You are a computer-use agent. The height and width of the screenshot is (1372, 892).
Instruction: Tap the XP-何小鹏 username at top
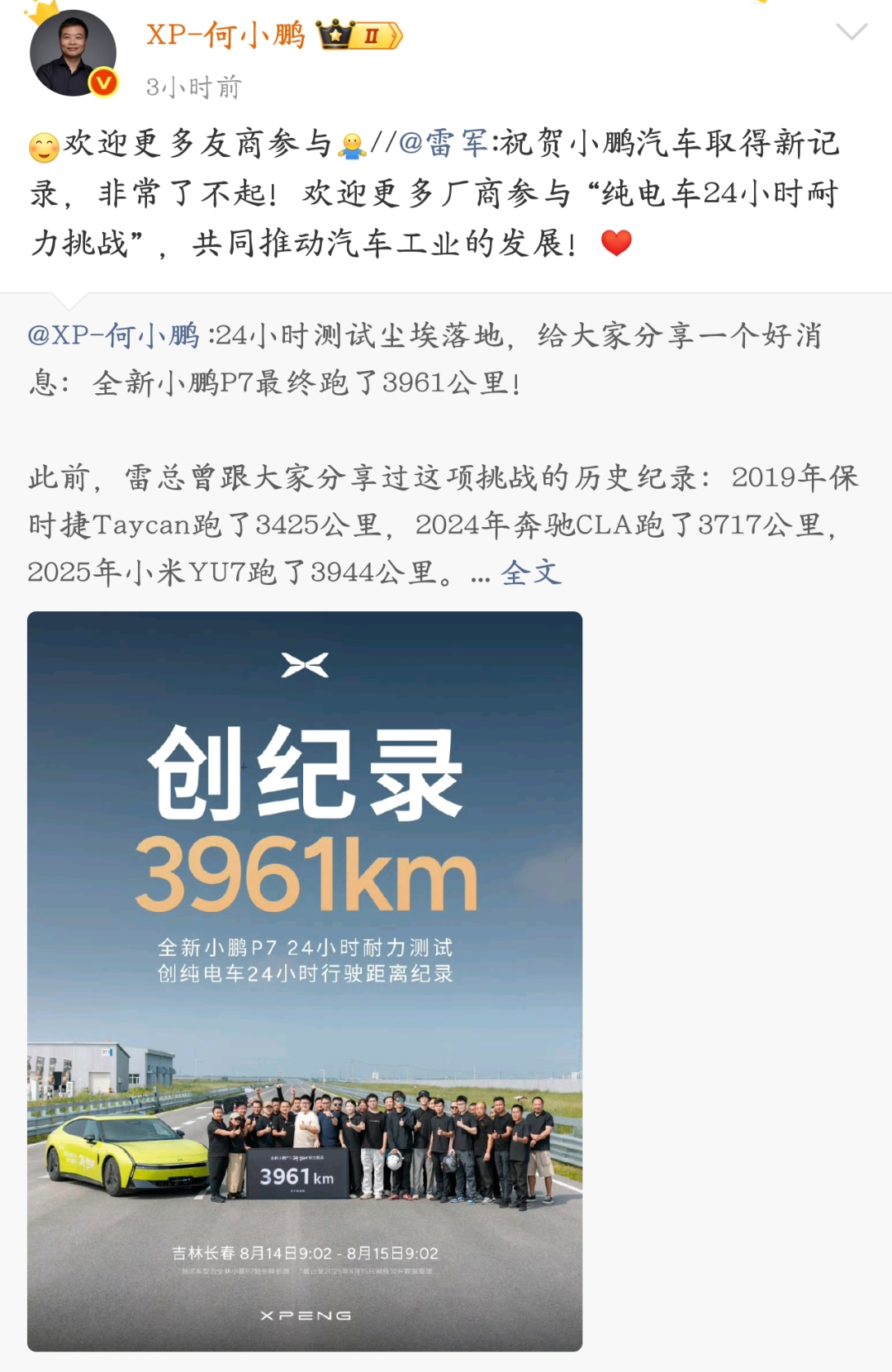(x=225, y=36)
